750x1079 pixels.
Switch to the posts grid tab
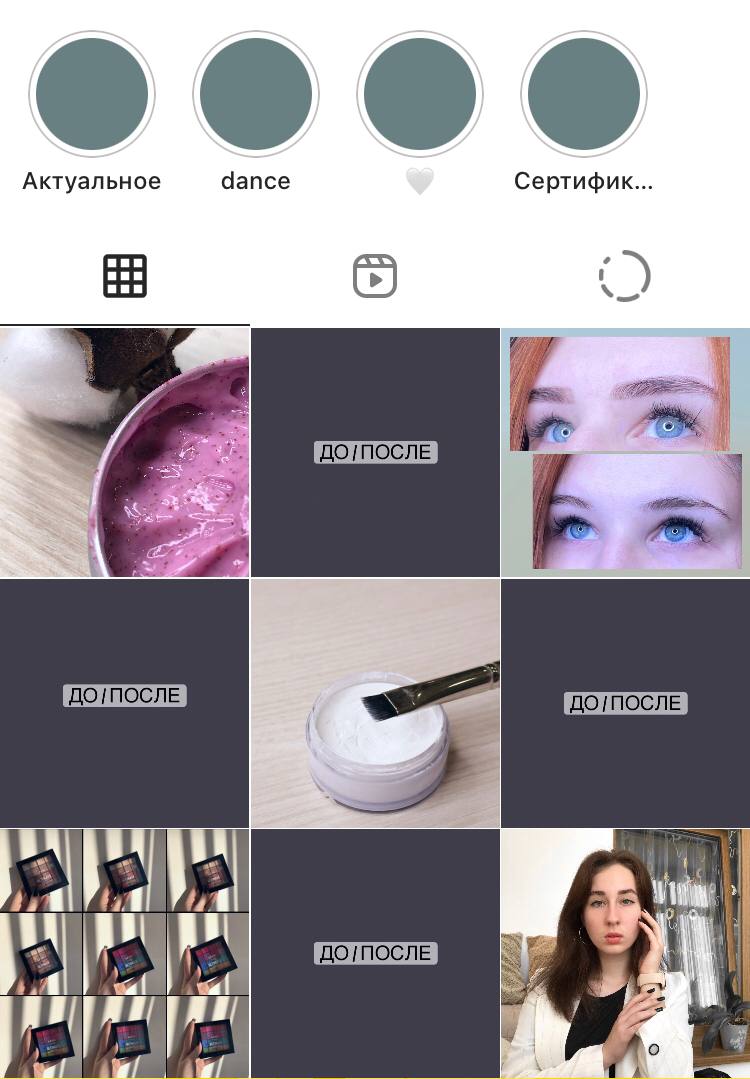click(x=125, y=276)
